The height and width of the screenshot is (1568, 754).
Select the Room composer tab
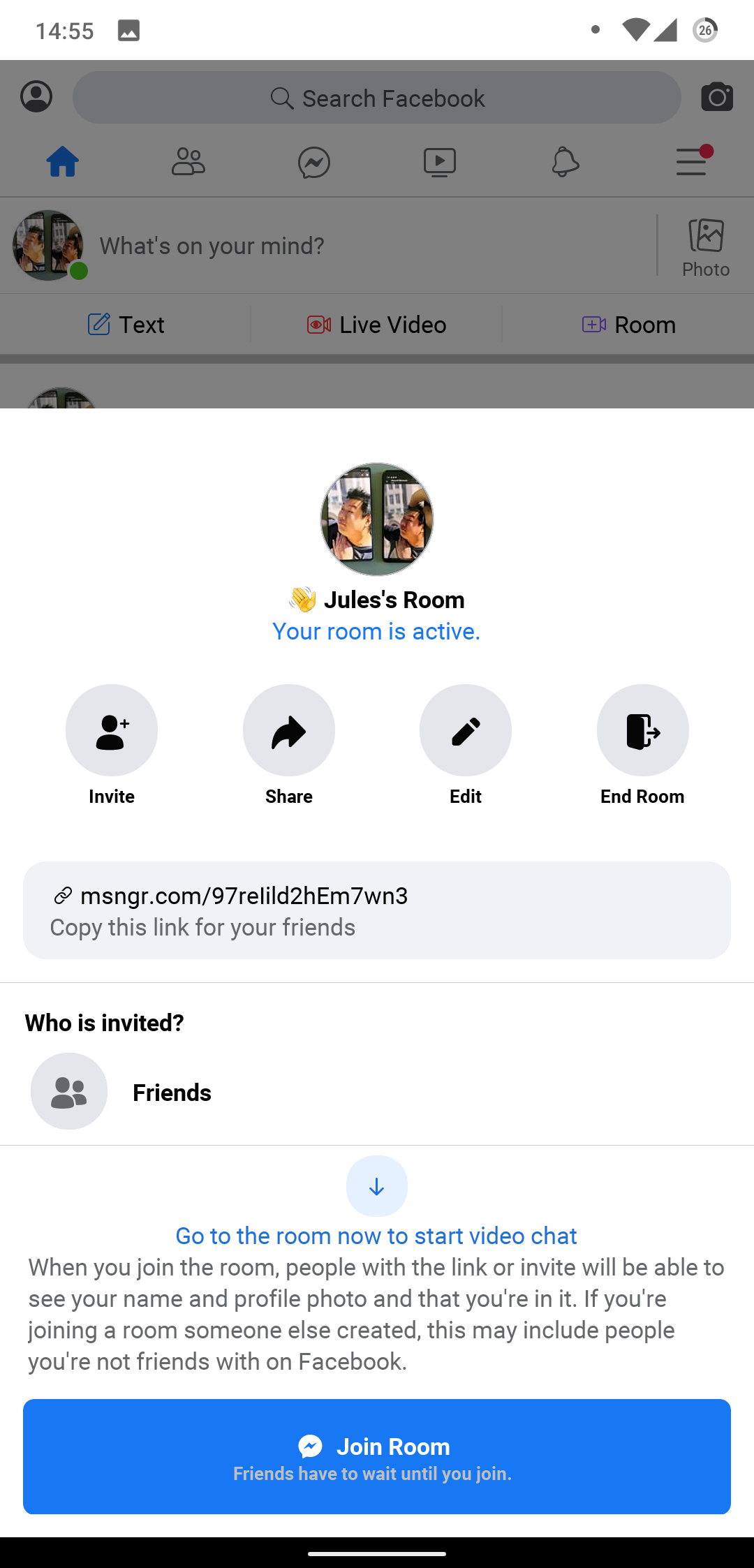(x=628, y=324)
